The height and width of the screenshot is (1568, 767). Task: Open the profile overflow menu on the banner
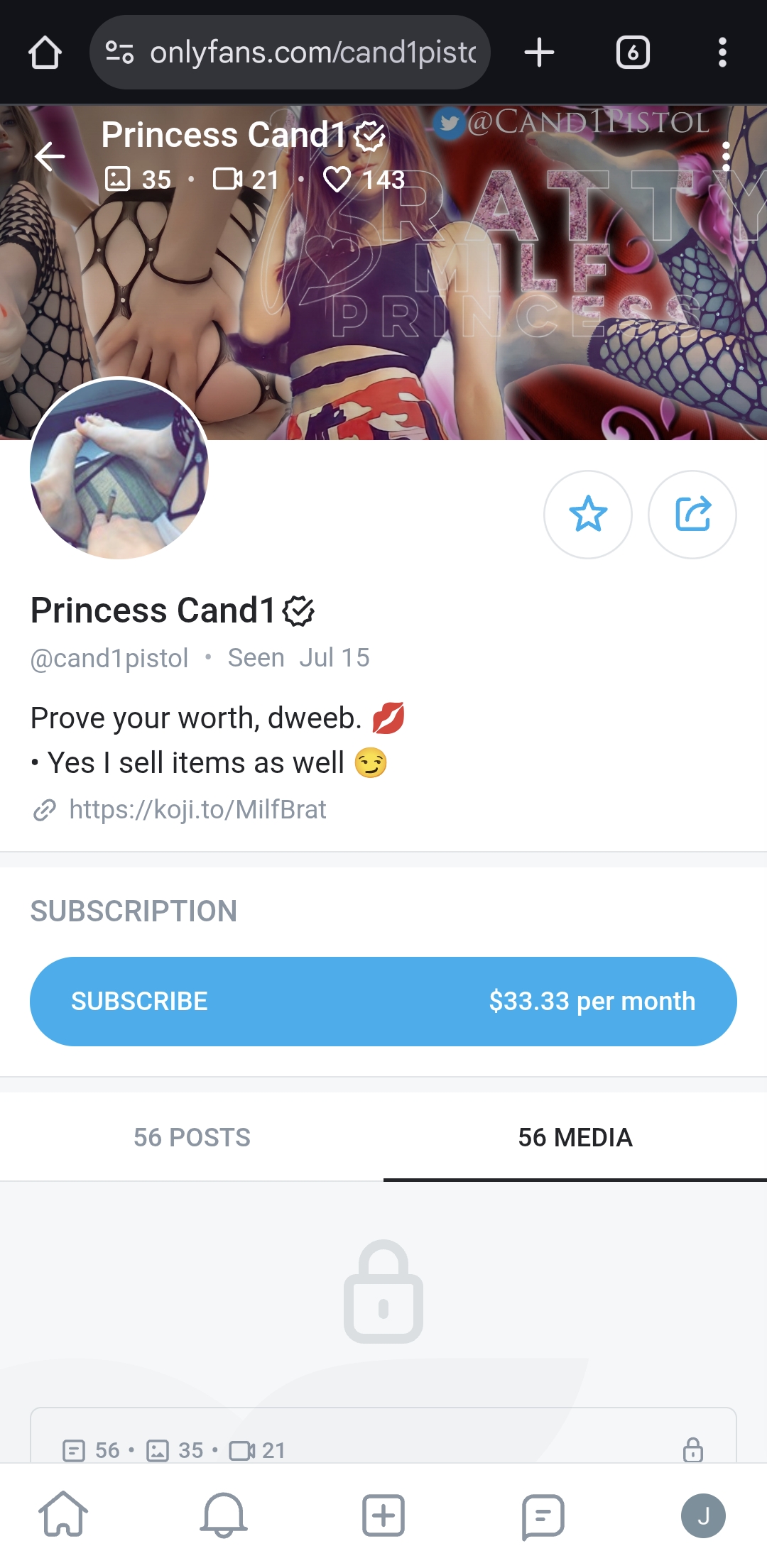726,156
